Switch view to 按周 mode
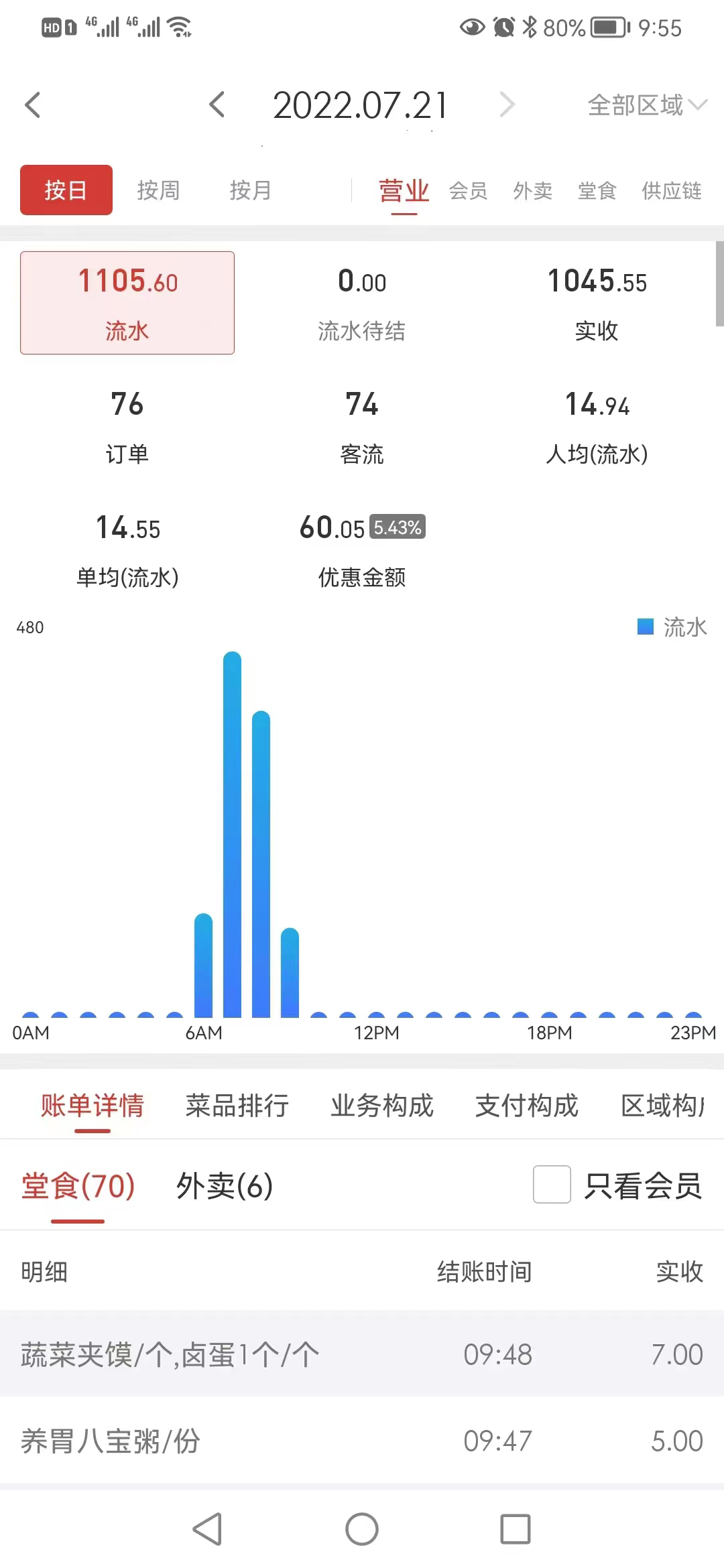This screenshot has width=724, height=1568. pyautogui.click(x=158, y=190)
